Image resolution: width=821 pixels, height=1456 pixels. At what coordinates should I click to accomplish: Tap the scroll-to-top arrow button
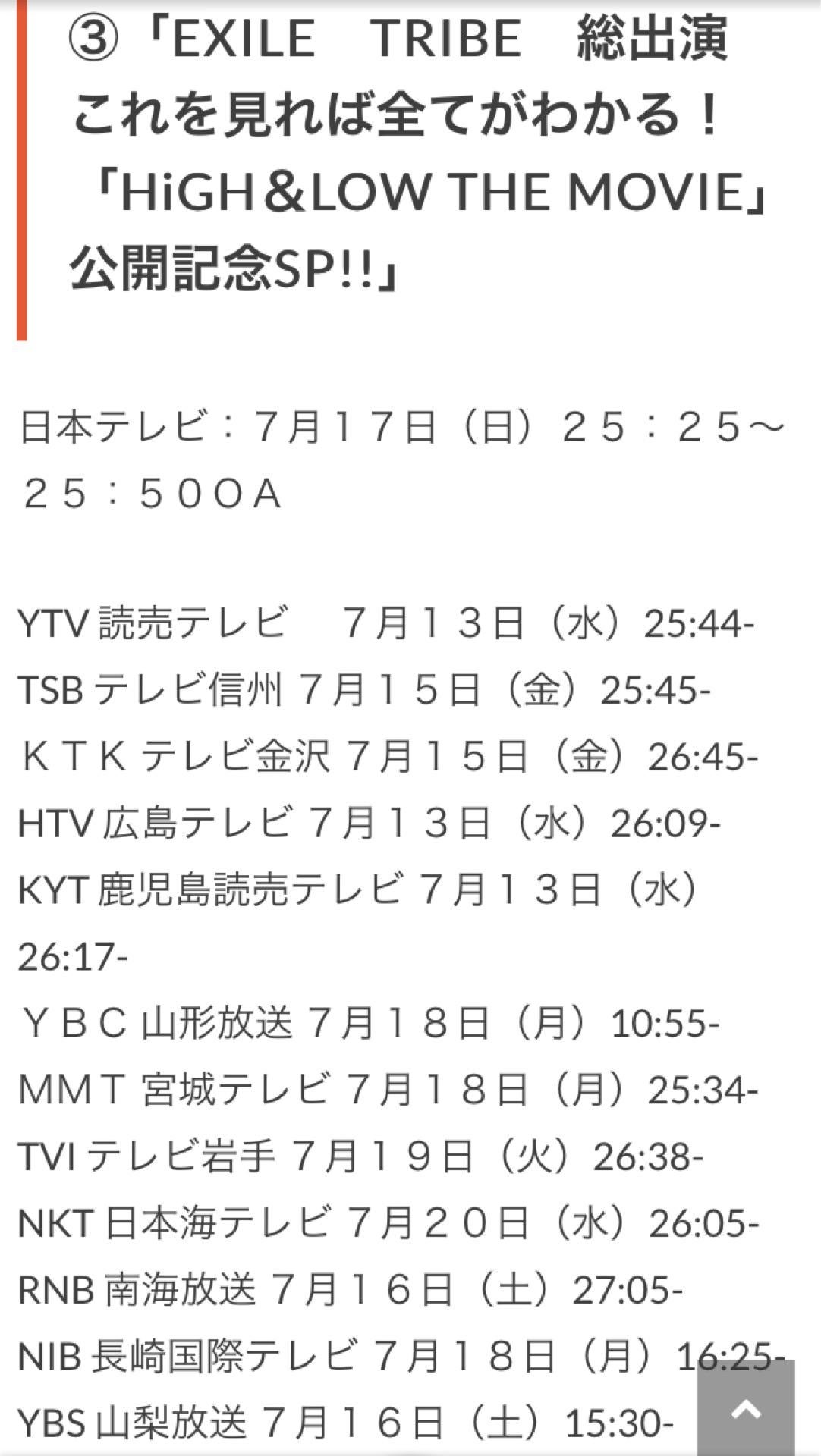(x=746, y=1409)
